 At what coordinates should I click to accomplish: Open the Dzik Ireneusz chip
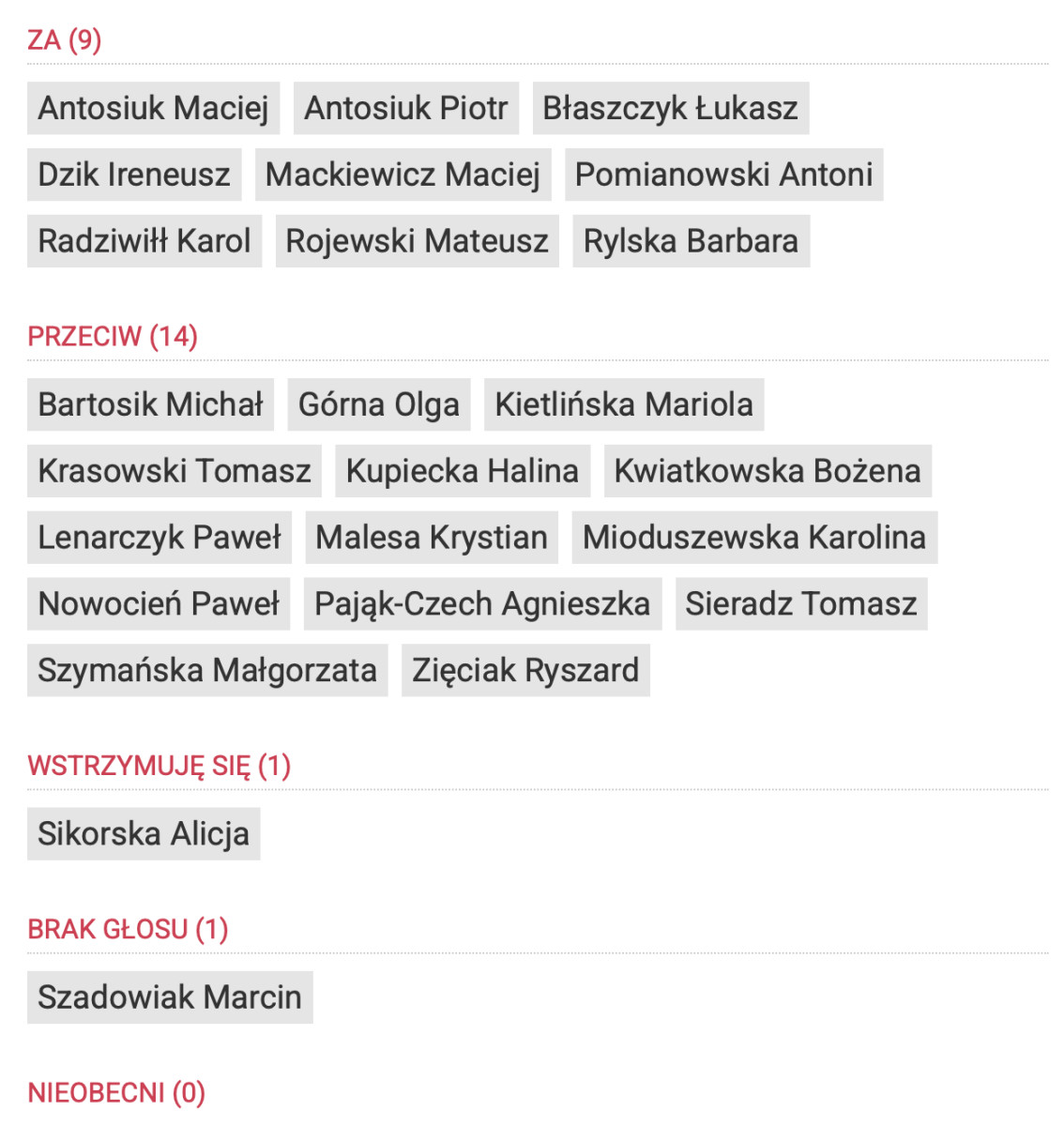click(x=134, y=175)
